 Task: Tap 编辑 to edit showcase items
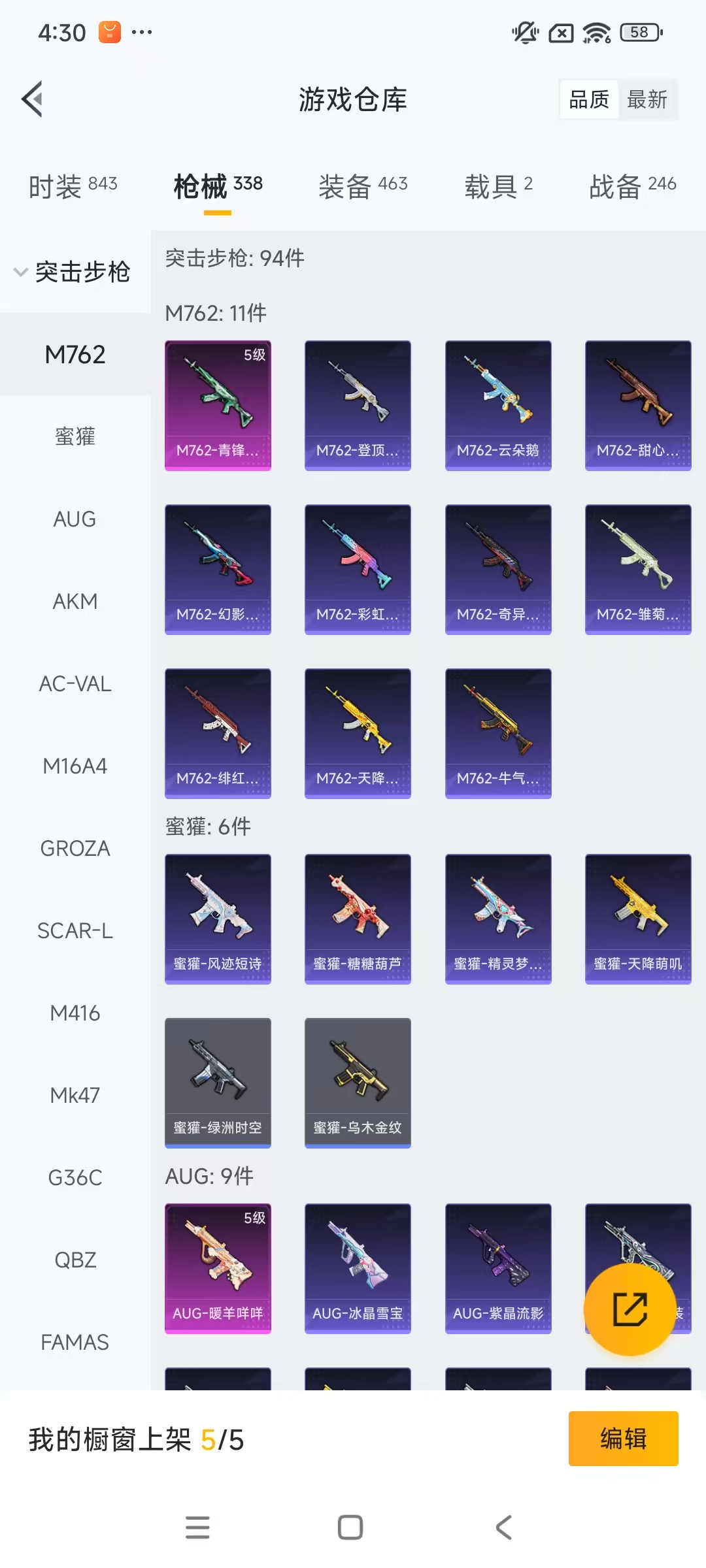(623, 1439)
